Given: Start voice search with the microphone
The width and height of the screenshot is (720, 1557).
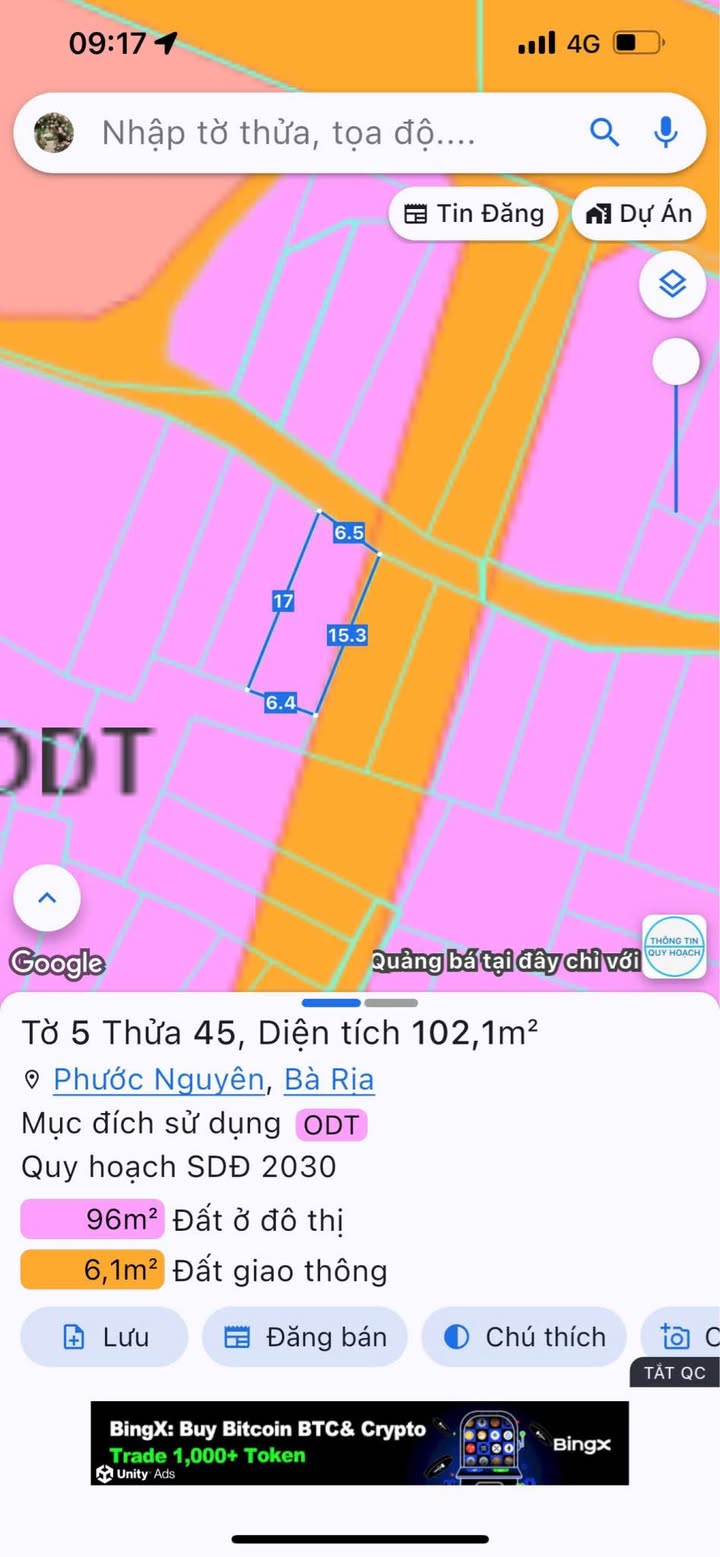Looking at the screenshot, I should click(x=665, y=132).
